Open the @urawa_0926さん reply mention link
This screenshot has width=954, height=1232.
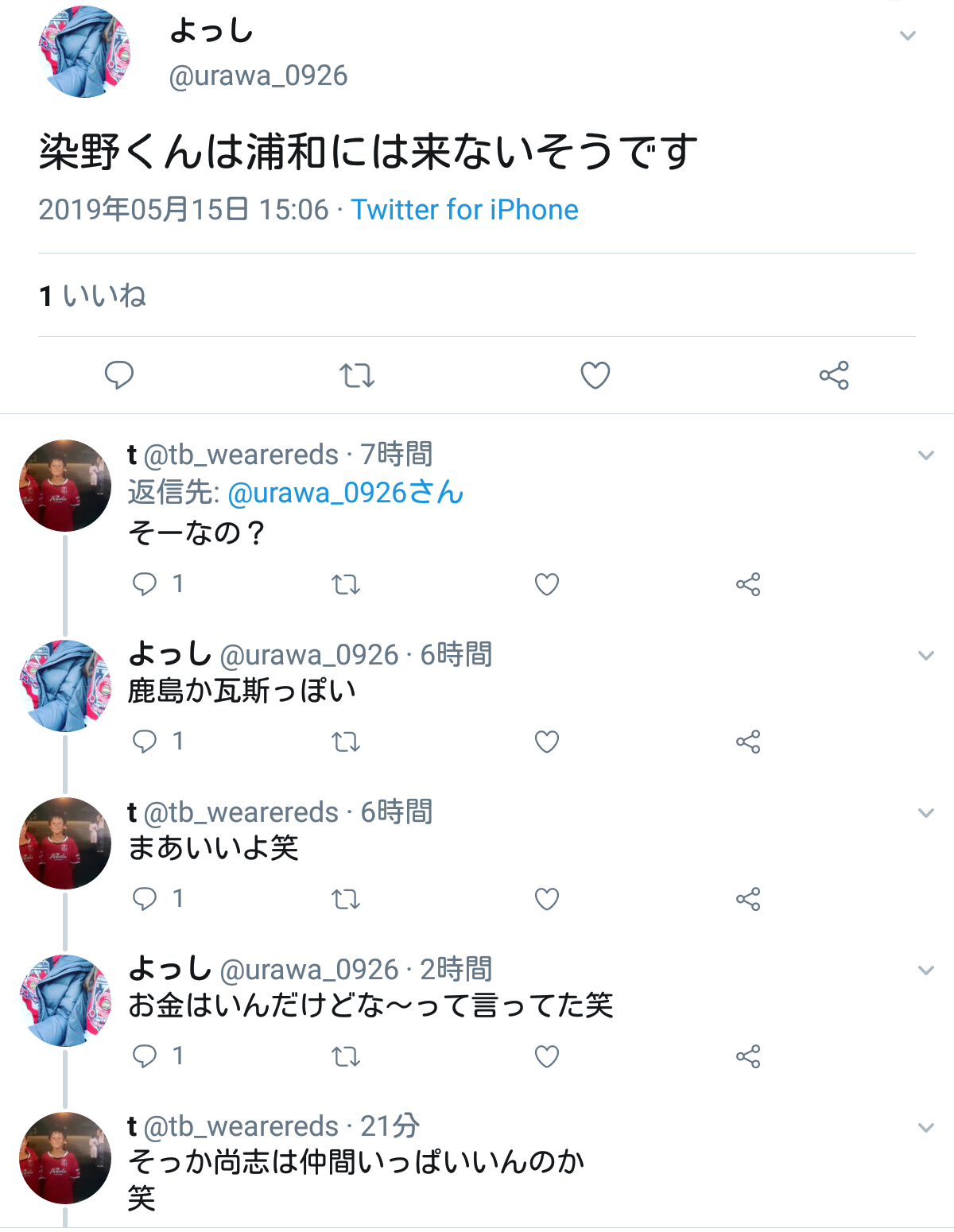coord(345,493)
